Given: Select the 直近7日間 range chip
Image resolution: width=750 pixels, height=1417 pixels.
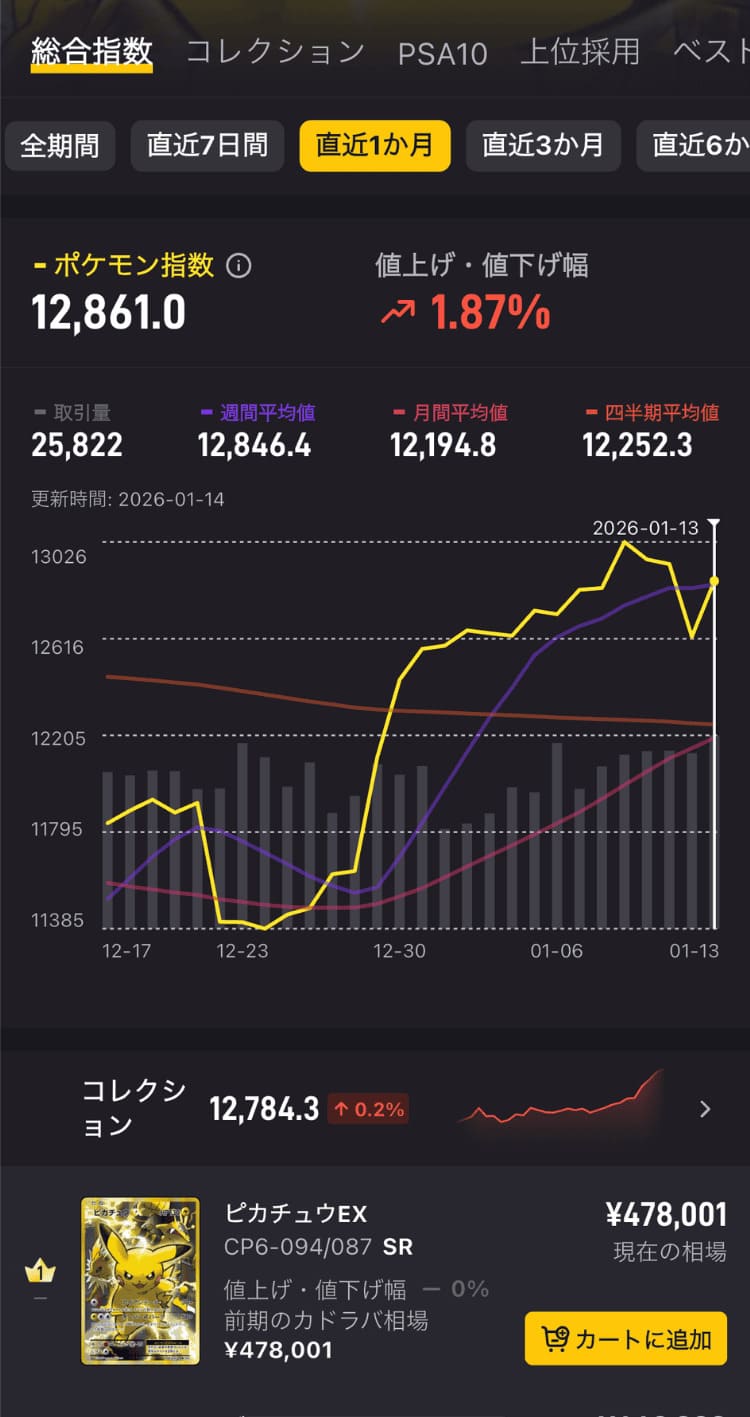Looking at the screenshot, I should (207, 146).
